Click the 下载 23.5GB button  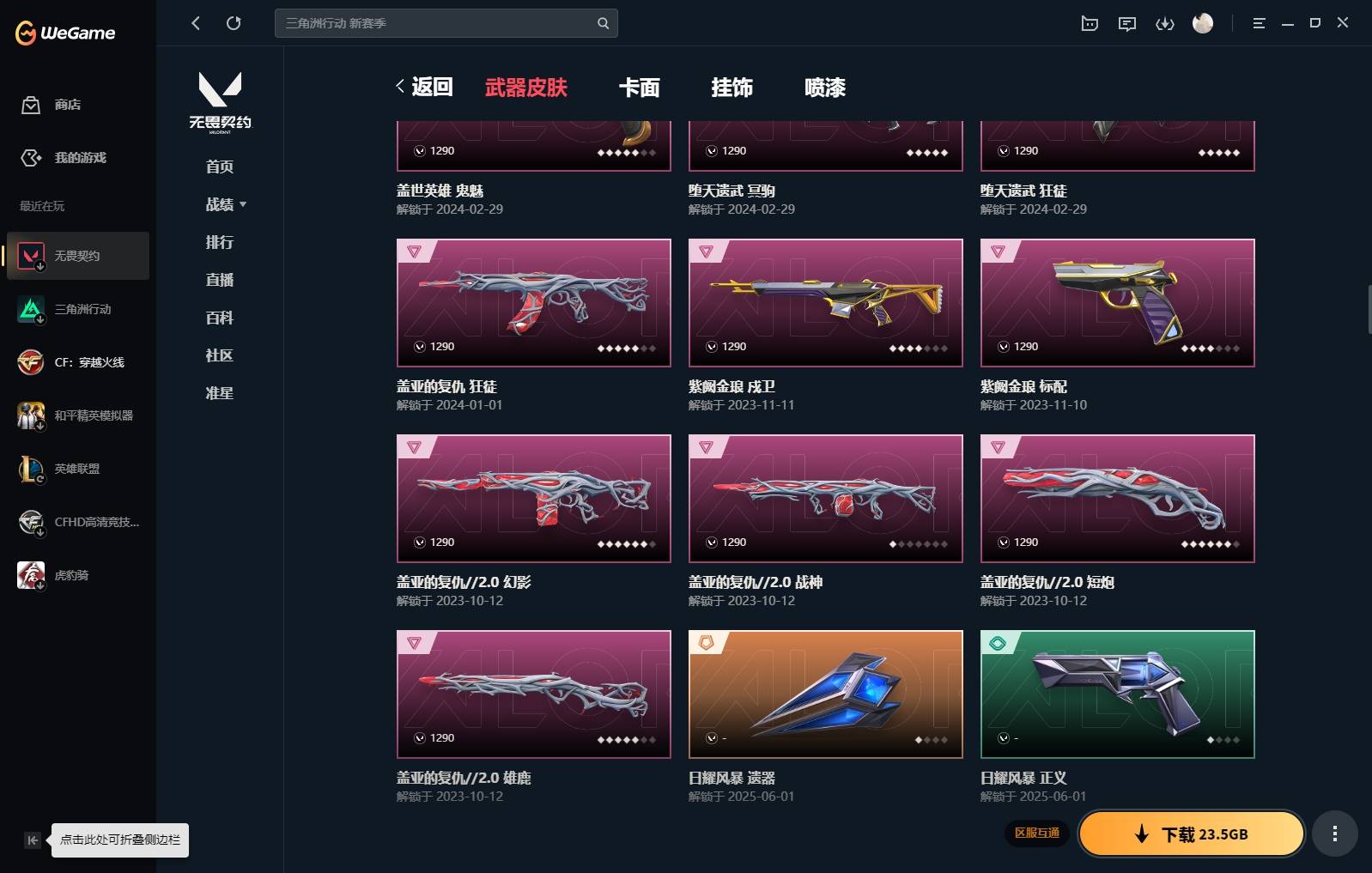tap(1191, 834)
